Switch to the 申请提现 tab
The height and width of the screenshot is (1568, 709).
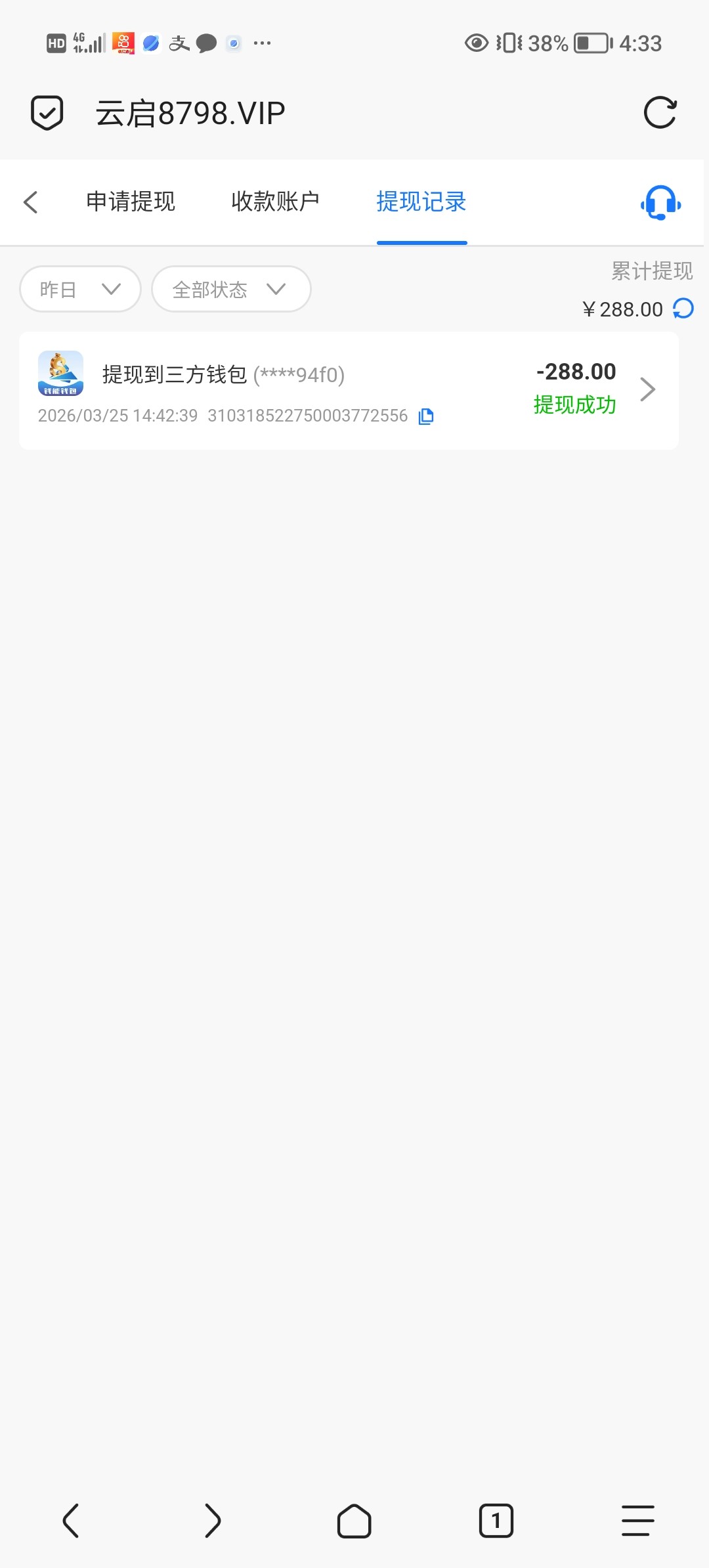click(x=131, y=202)
